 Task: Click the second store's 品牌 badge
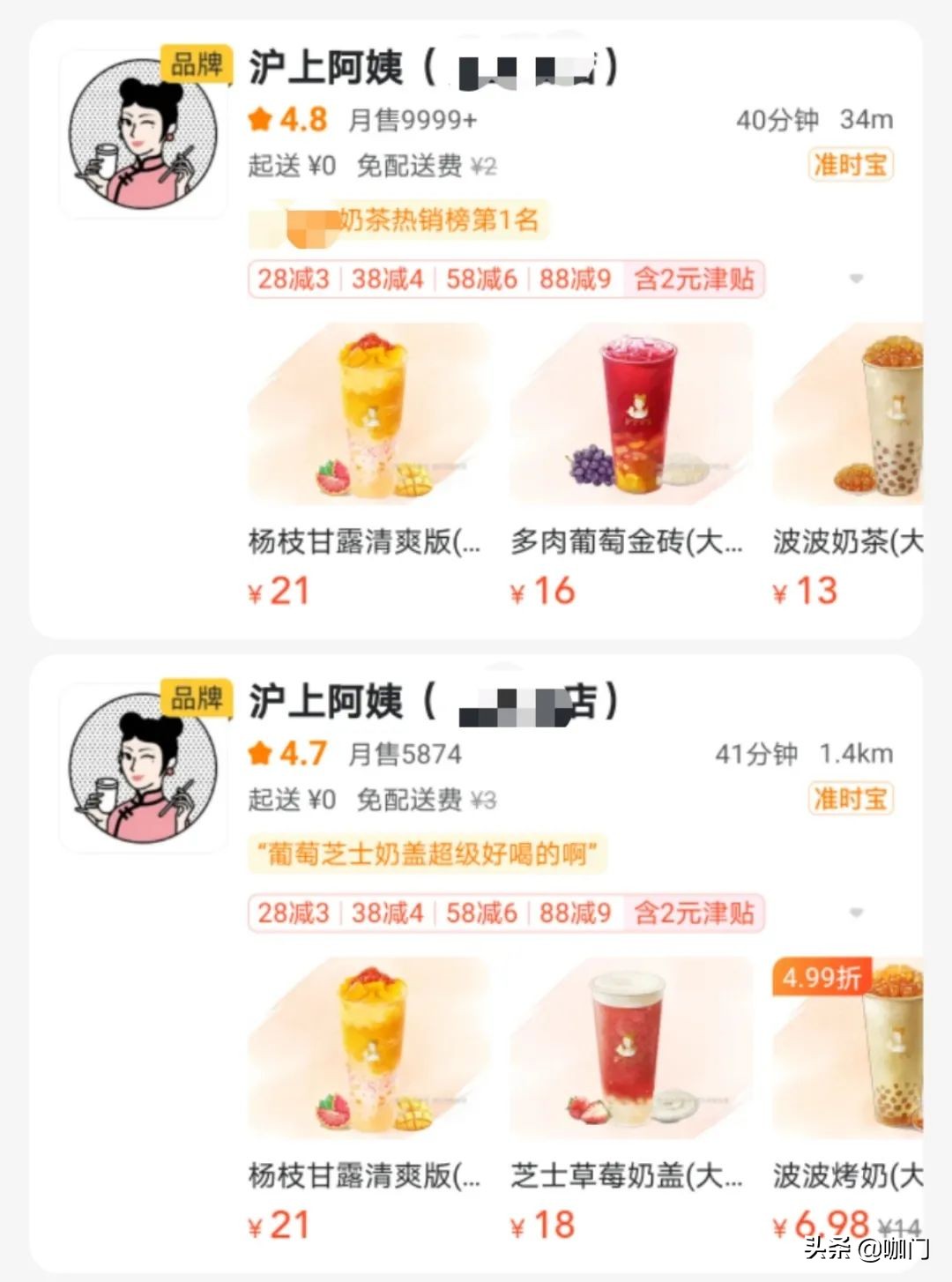tap(198, 697)
